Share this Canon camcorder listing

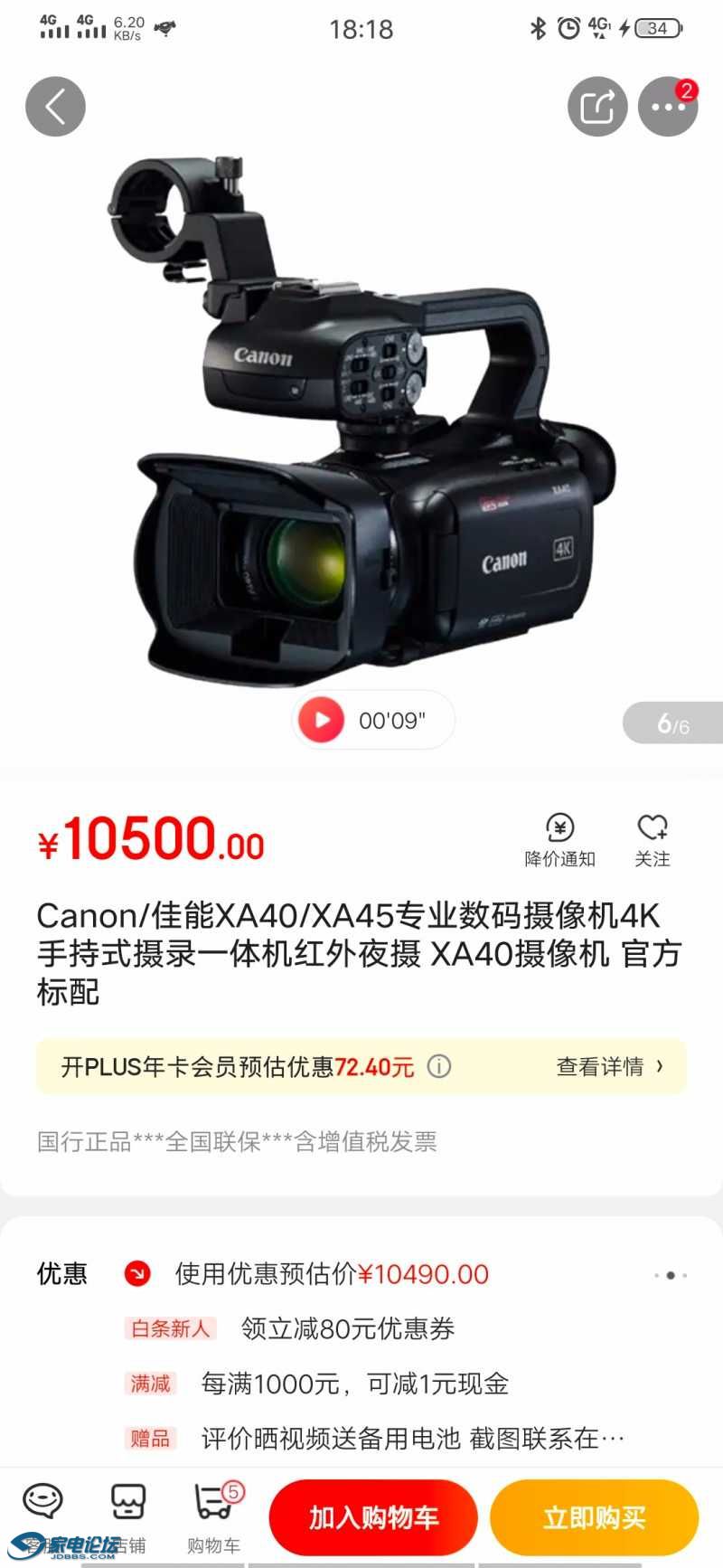point(597,107)
